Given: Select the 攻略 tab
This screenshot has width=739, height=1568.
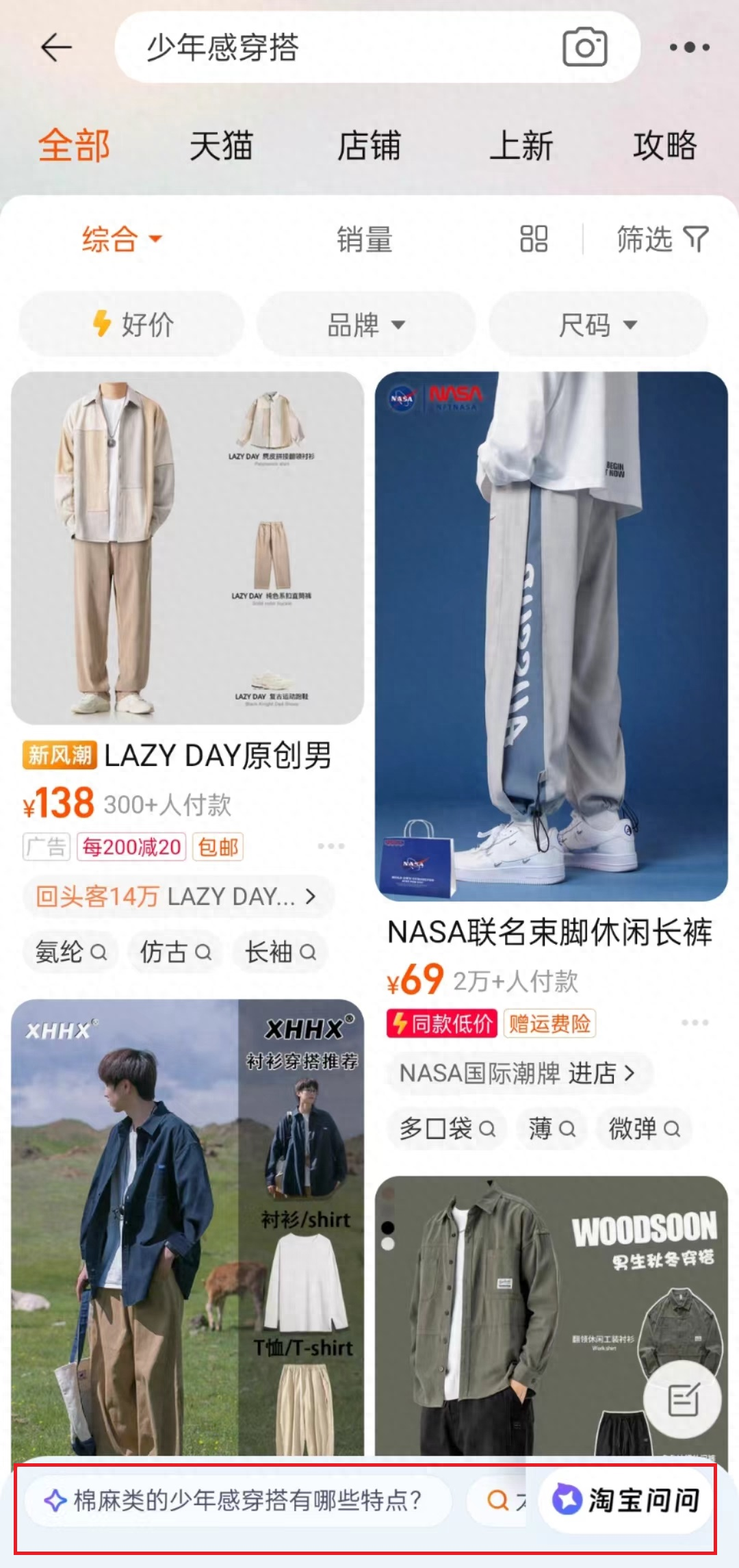Looking at the screenshot, I should point(664,146).
